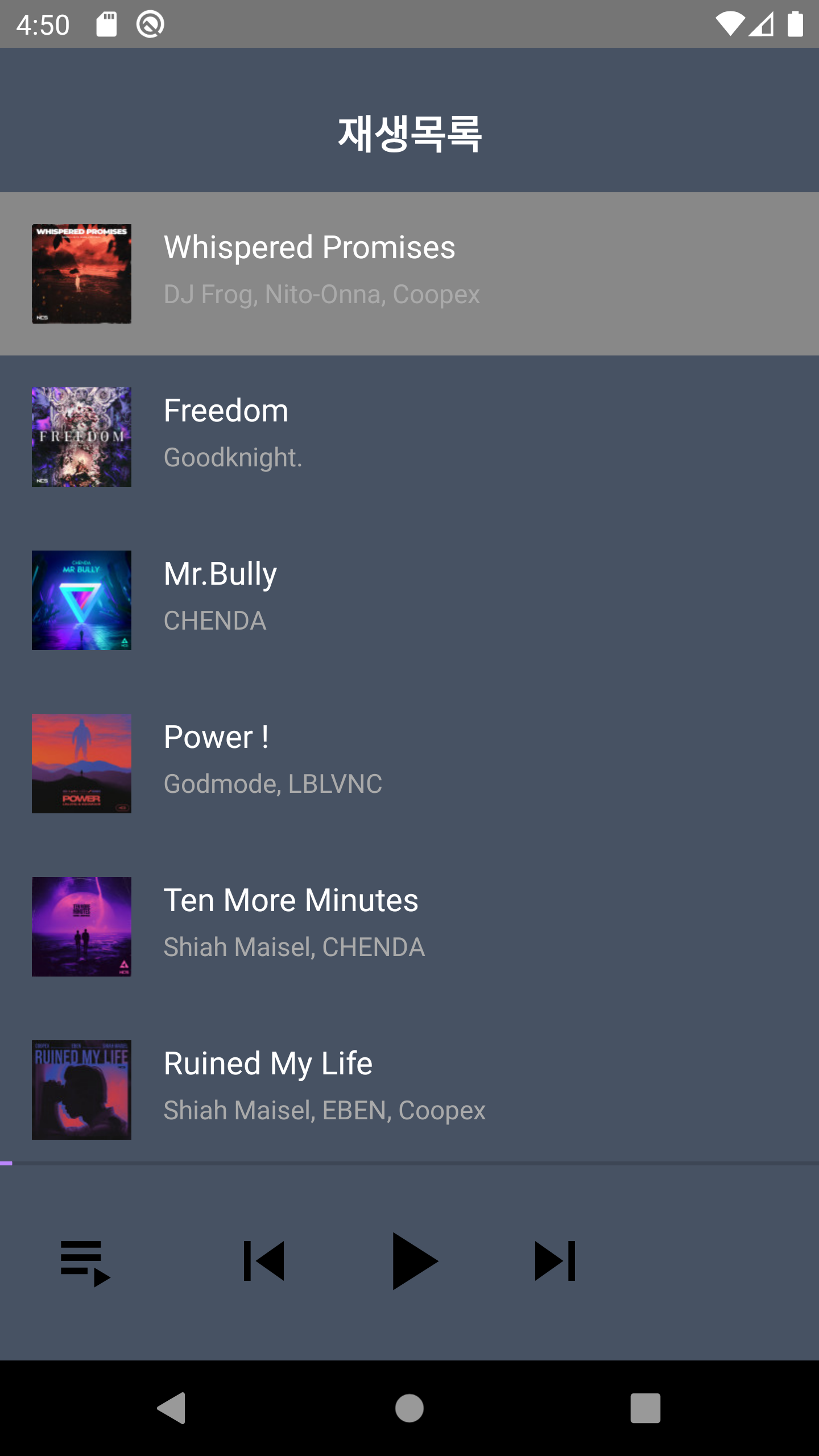Play the song Whispered Promises

coord(409,274)
